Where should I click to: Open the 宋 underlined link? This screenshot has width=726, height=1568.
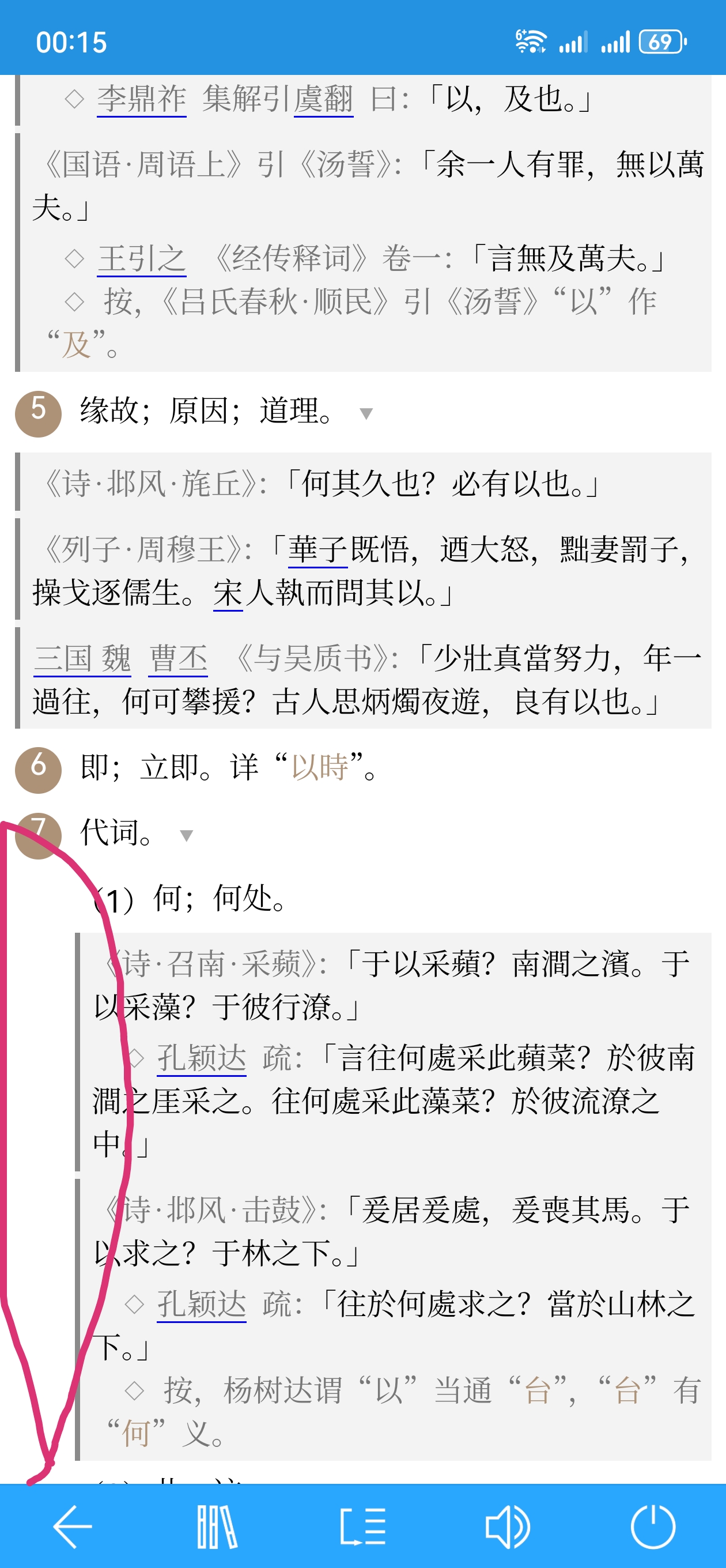point(228,593)
